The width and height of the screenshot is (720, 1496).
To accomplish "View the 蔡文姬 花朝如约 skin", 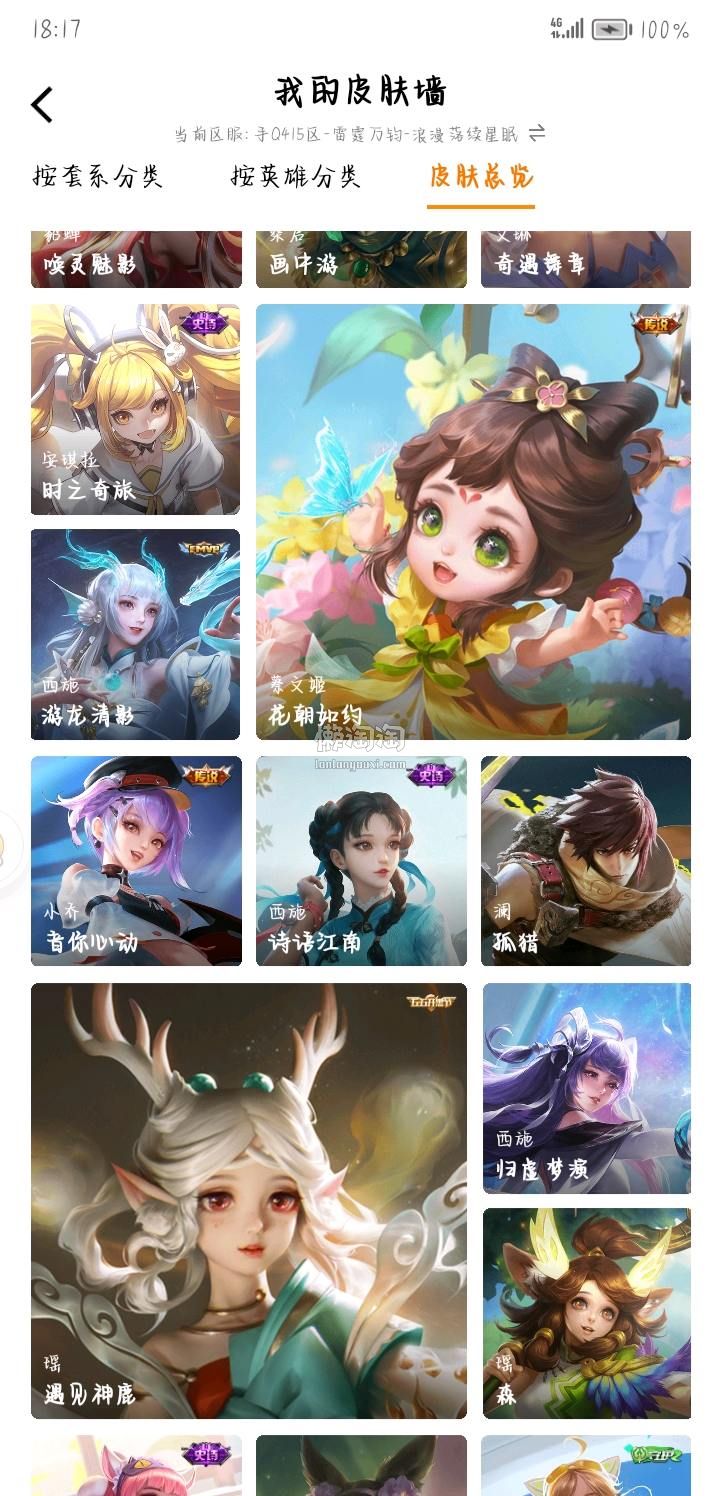I will [x=473, y=522].
